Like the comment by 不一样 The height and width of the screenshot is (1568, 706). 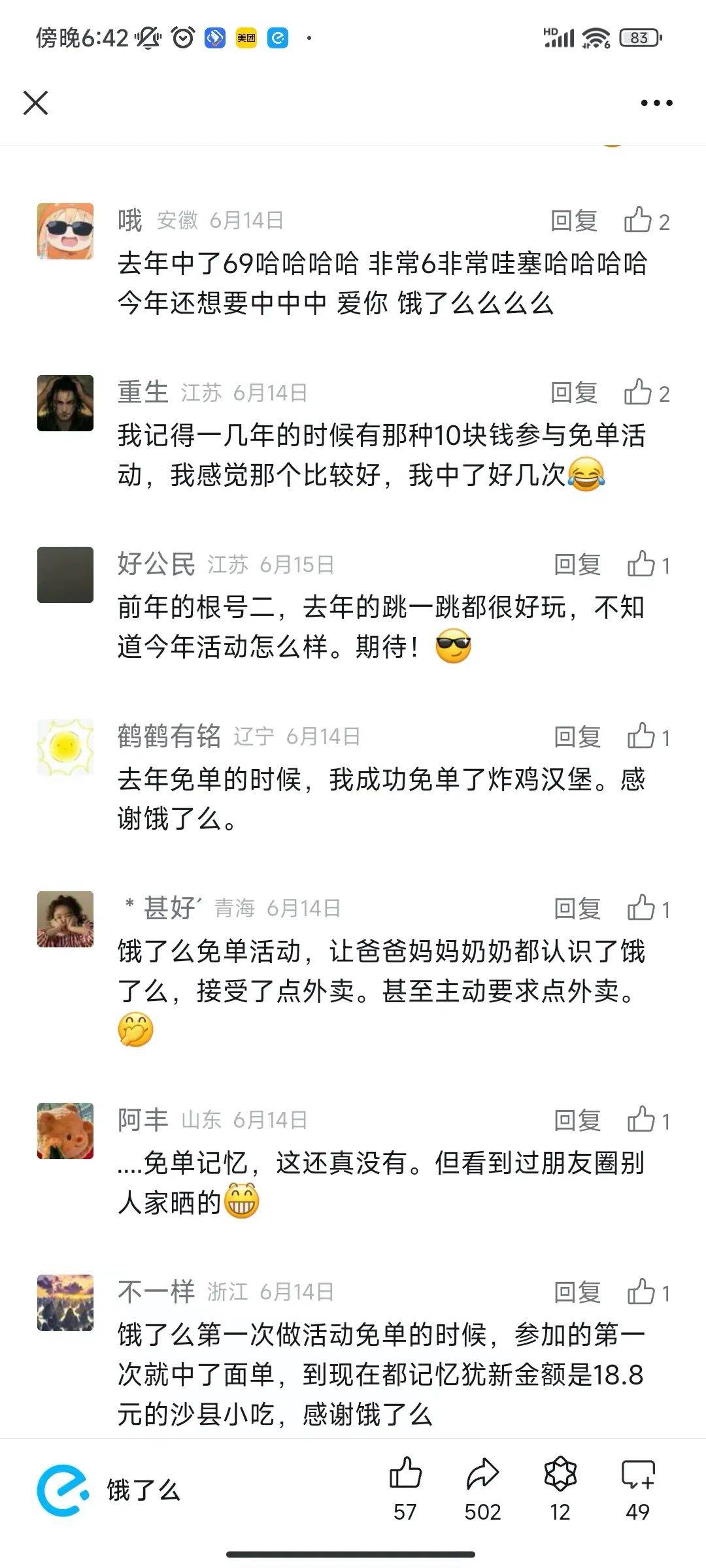click(641, 1292)
